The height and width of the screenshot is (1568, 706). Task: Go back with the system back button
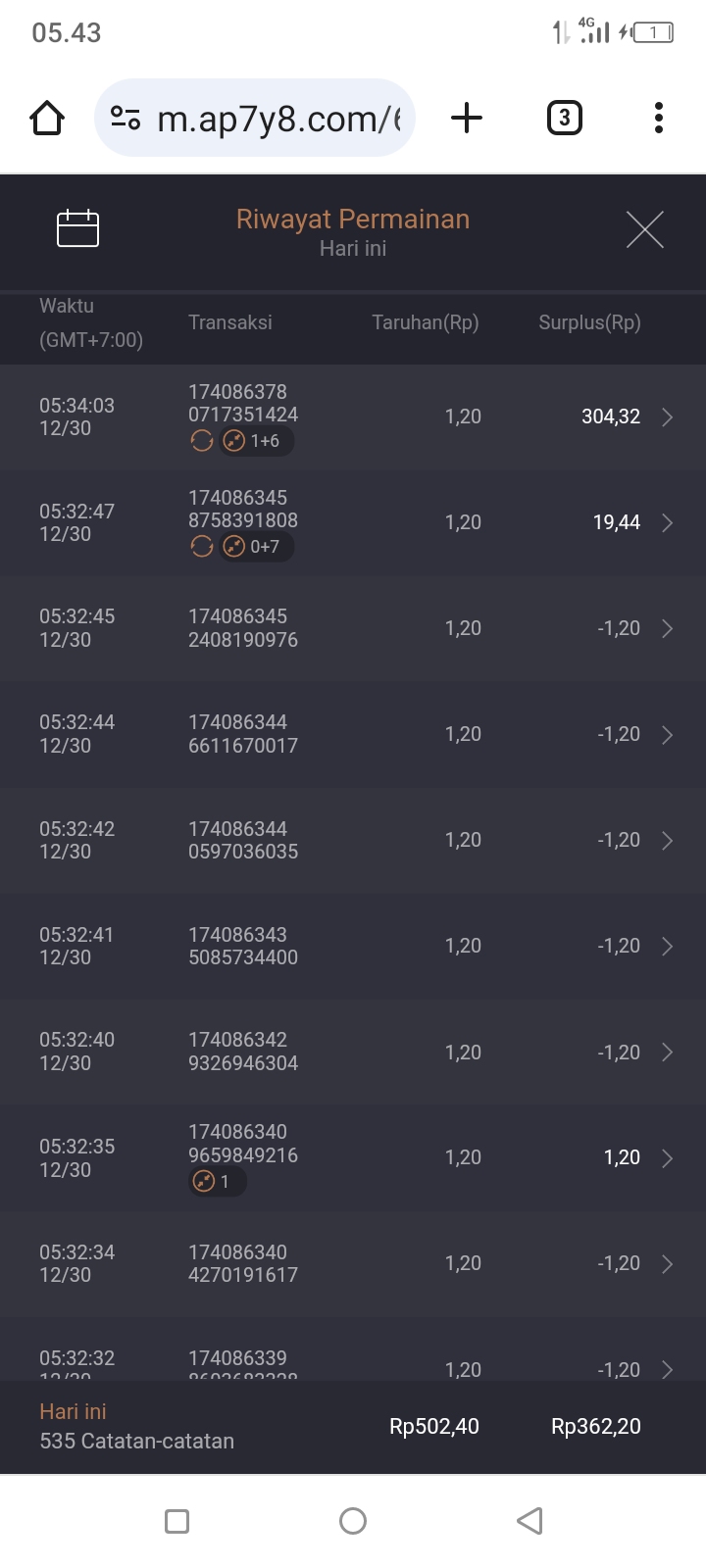[x=529, y=1521]
